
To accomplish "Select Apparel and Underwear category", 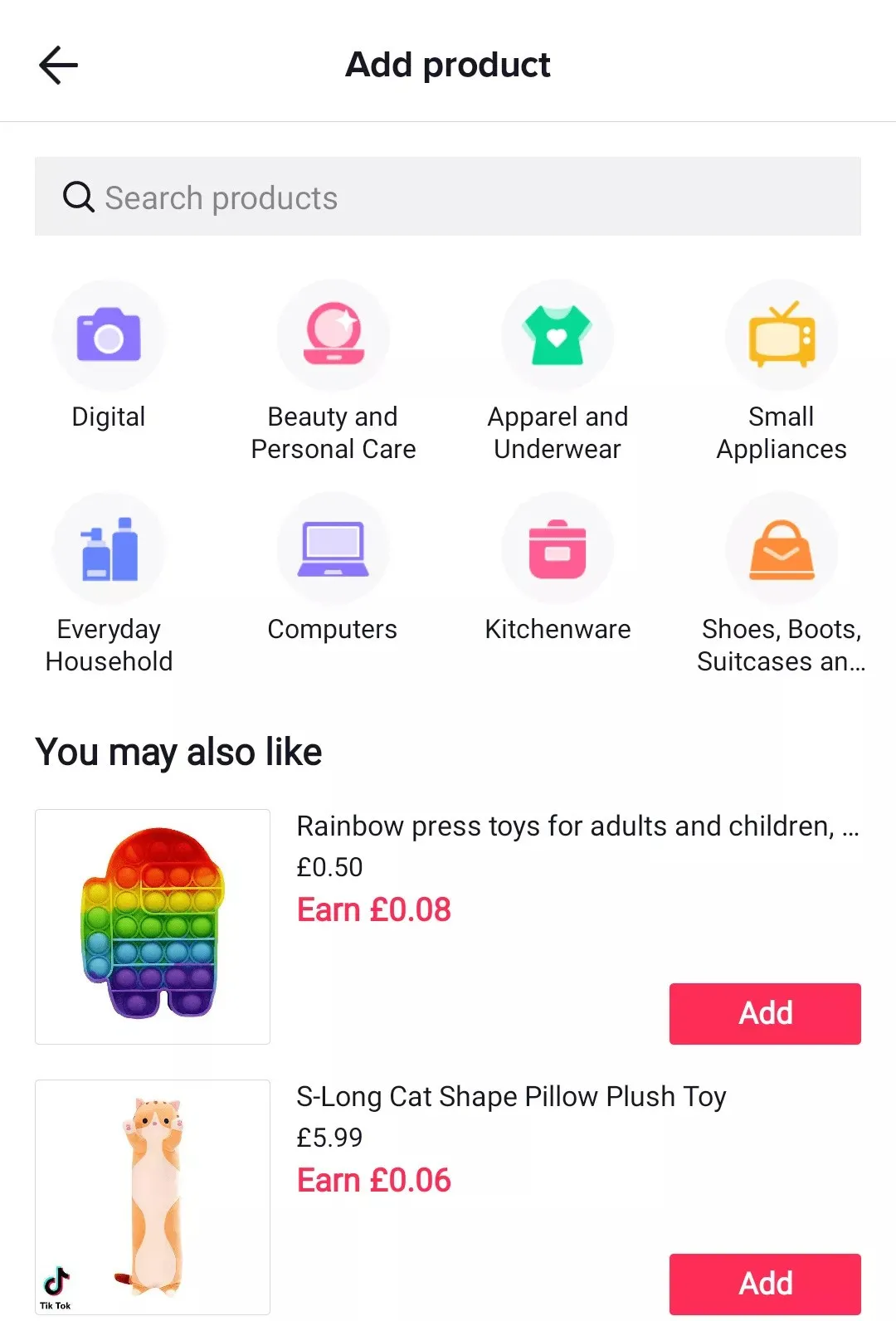I will [558, 336].
